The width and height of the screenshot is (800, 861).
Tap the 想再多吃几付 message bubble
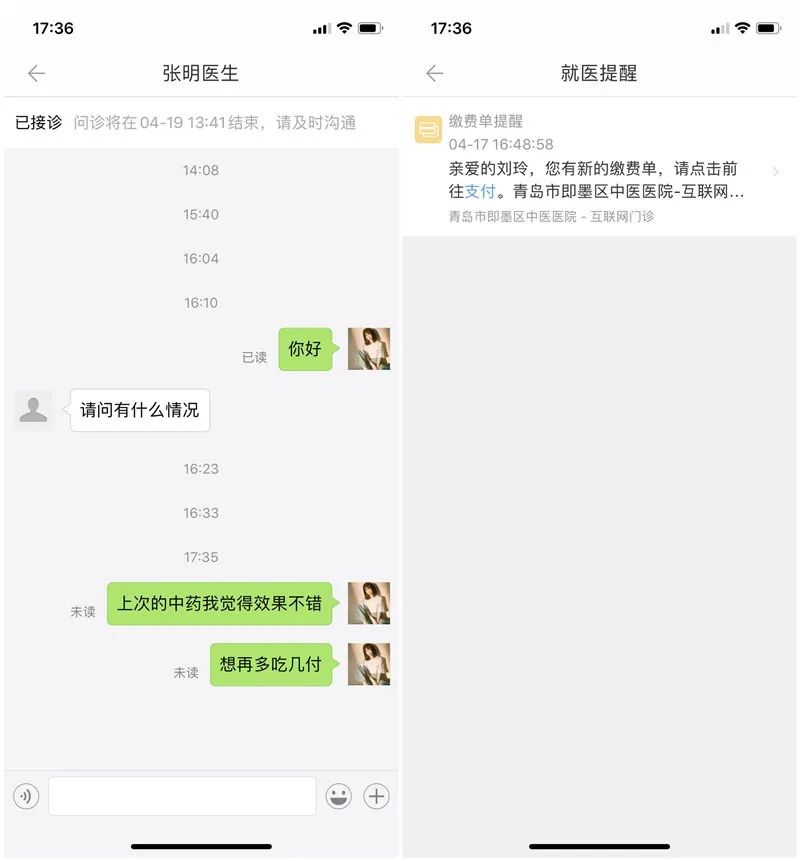[271, 664]
